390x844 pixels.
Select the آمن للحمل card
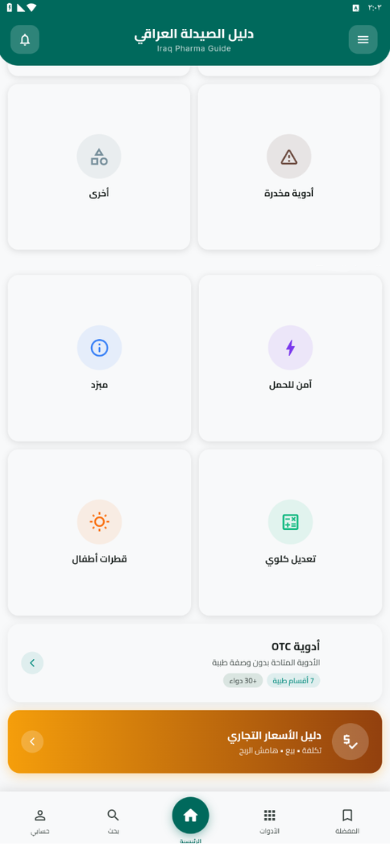[290, 358]
